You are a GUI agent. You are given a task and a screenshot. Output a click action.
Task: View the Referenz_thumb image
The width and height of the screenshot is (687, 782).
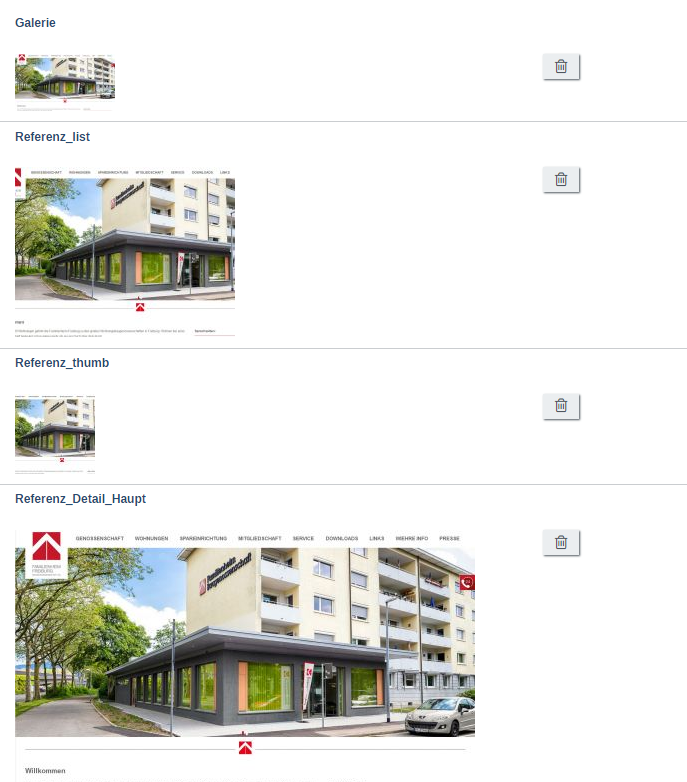[x=55, y=432]
